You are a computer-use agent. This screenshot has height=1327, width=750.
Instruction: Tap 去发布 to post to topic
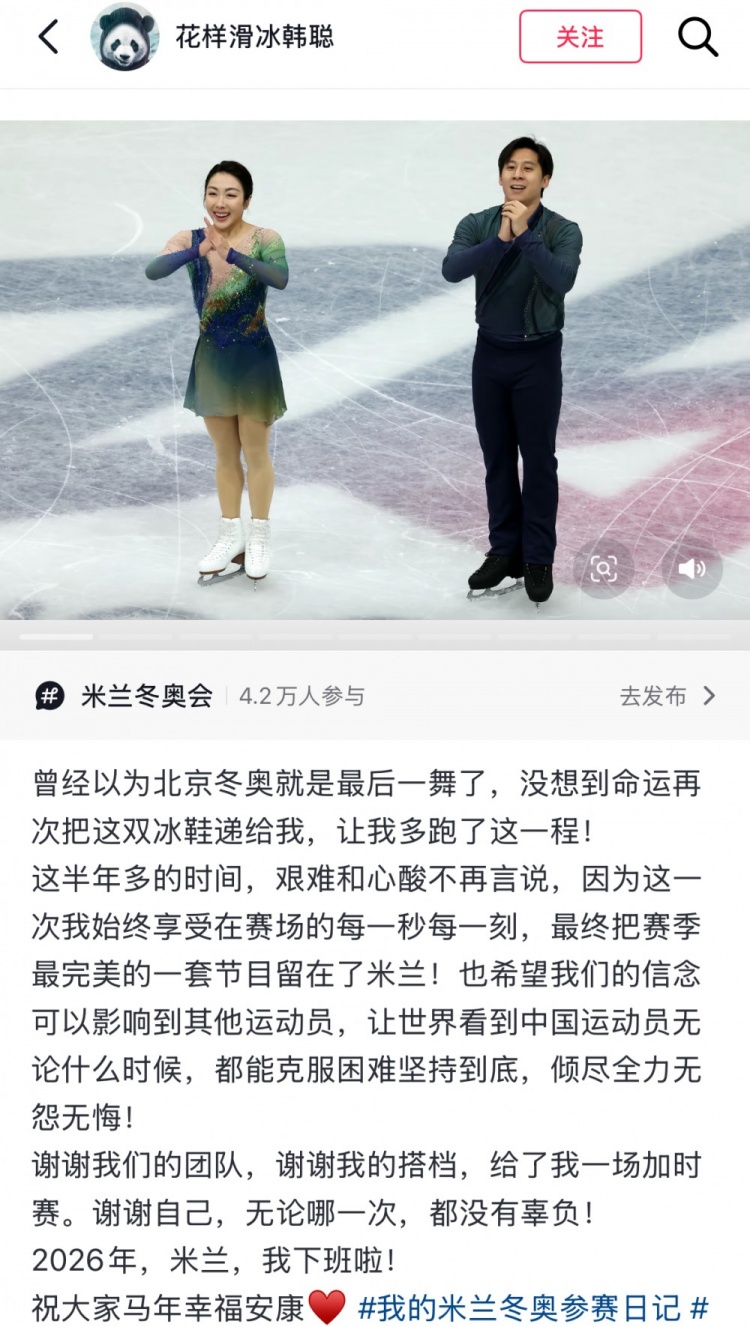[667, 696]
